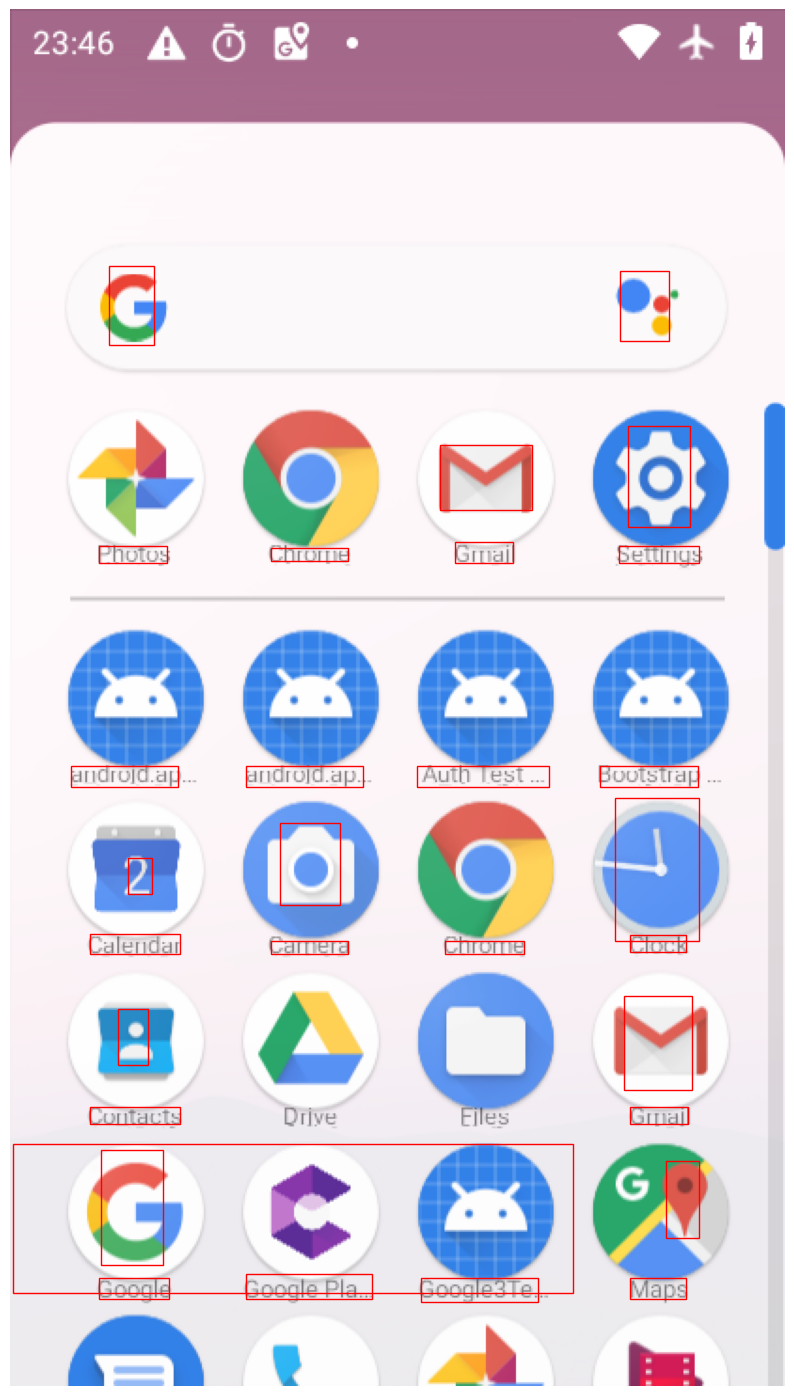
Task: Open the Google3Te... test app
Action: [486, 1210]
